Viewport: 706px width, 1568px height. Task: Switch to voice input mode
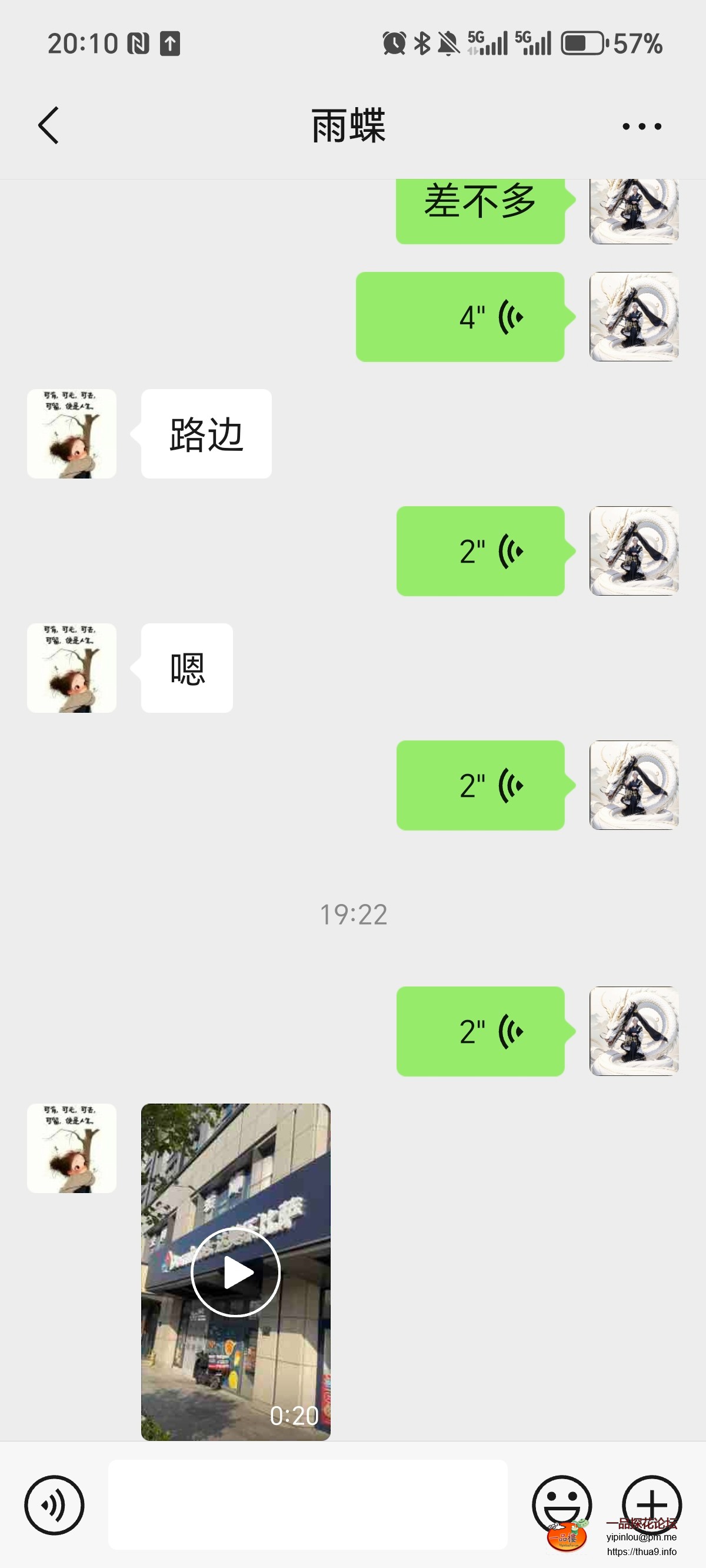click(x=54, y=1504)
